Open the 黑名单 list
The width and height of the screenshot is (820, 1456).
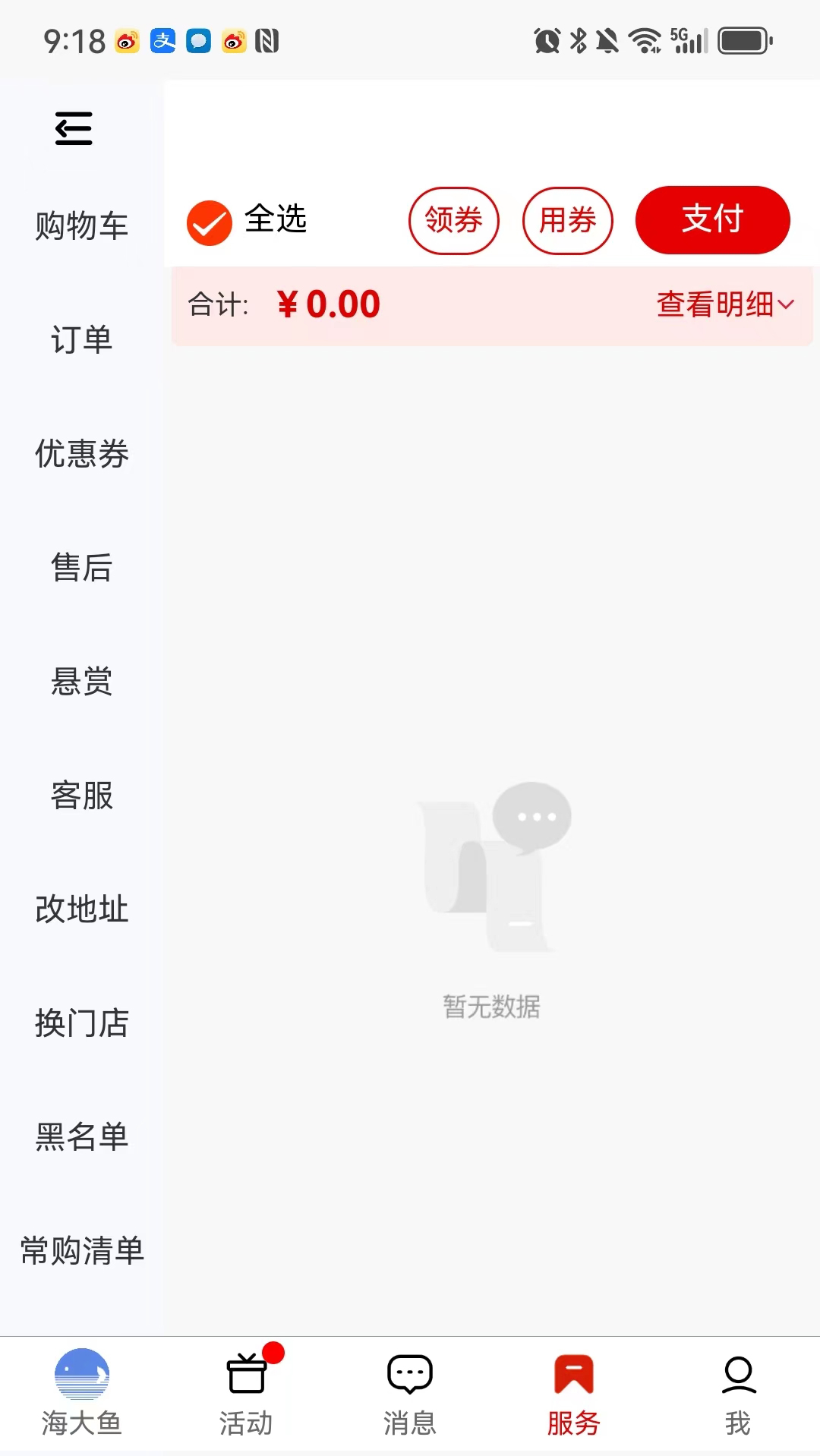(x=81, y=1136)
